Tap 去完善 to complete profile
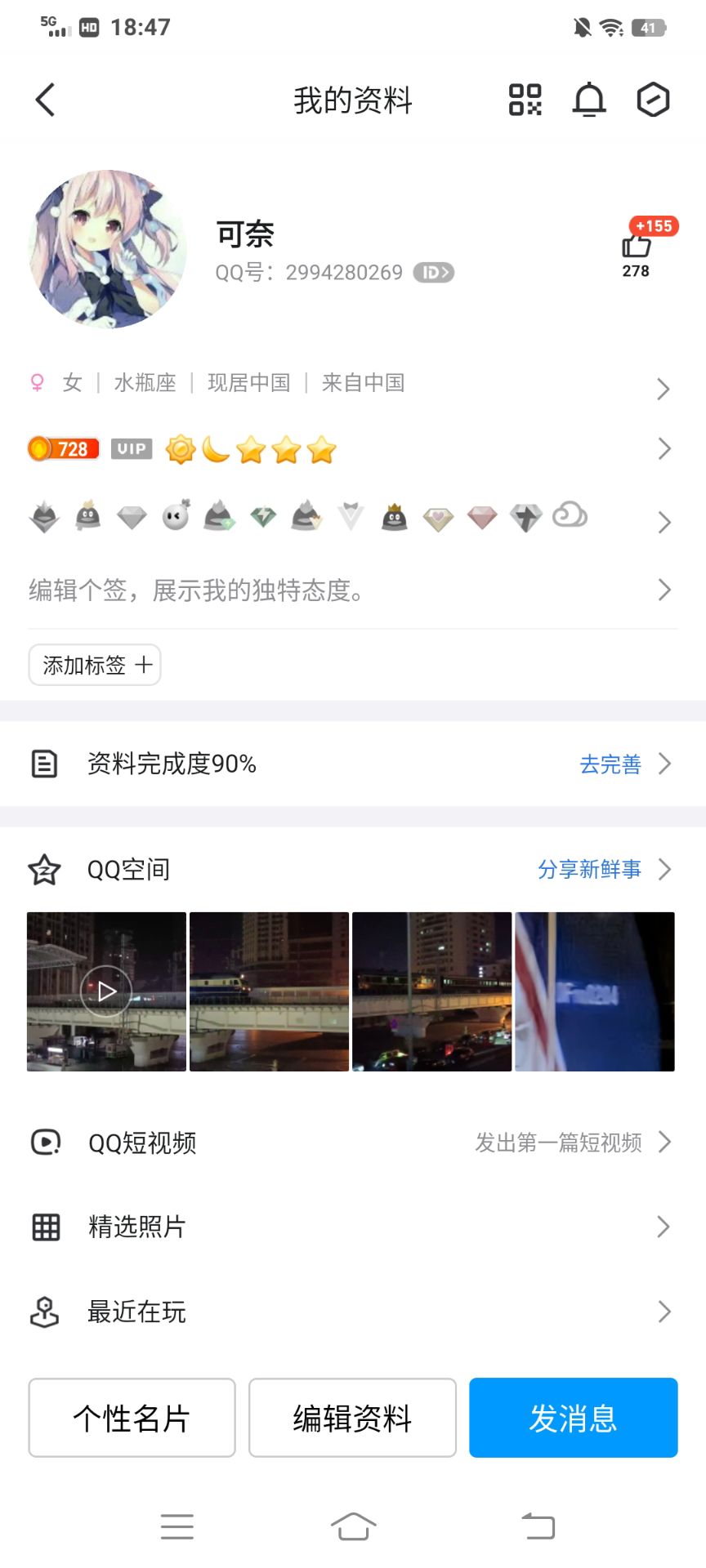The image size is (706, 1568). click(x=611, y=764)
